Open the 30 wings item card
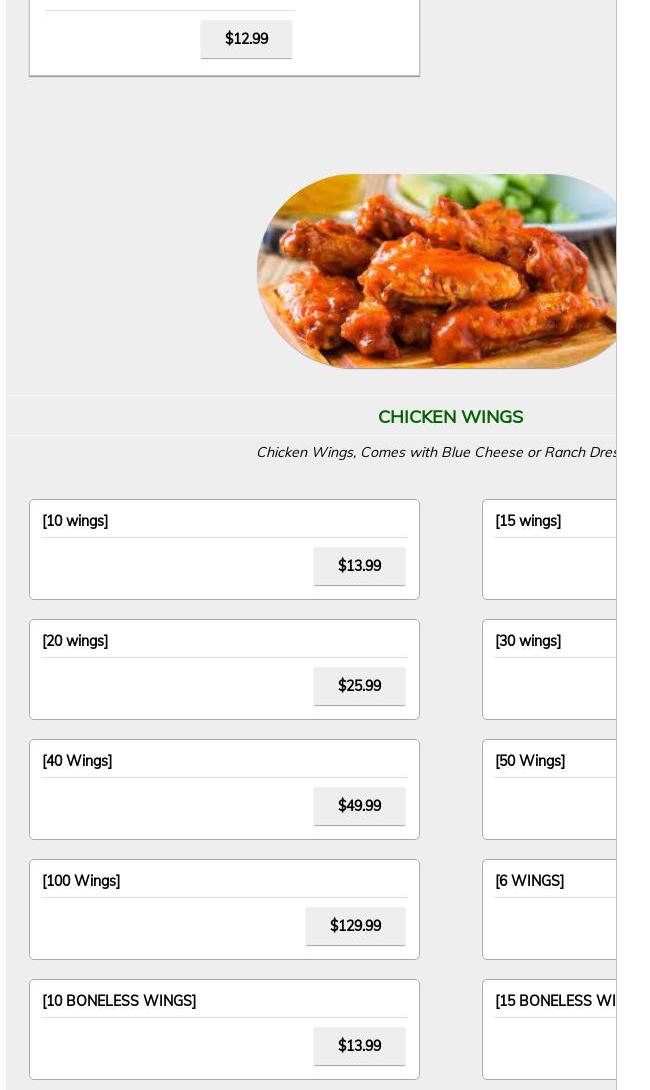Viewport: 650px width, 1090px height. click(548, 669)
